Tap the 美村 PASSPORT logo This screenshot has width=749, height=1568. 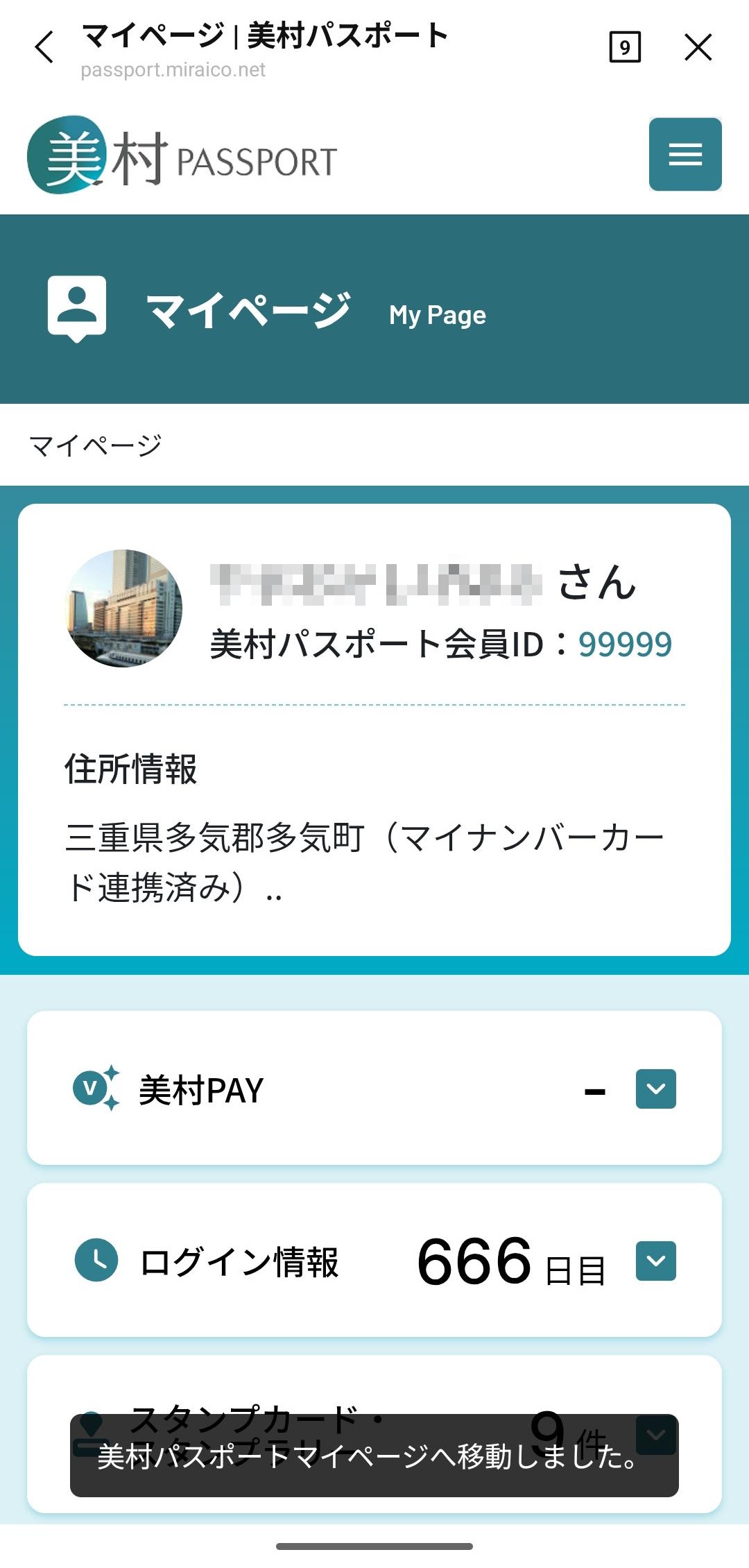click(182, 157)
